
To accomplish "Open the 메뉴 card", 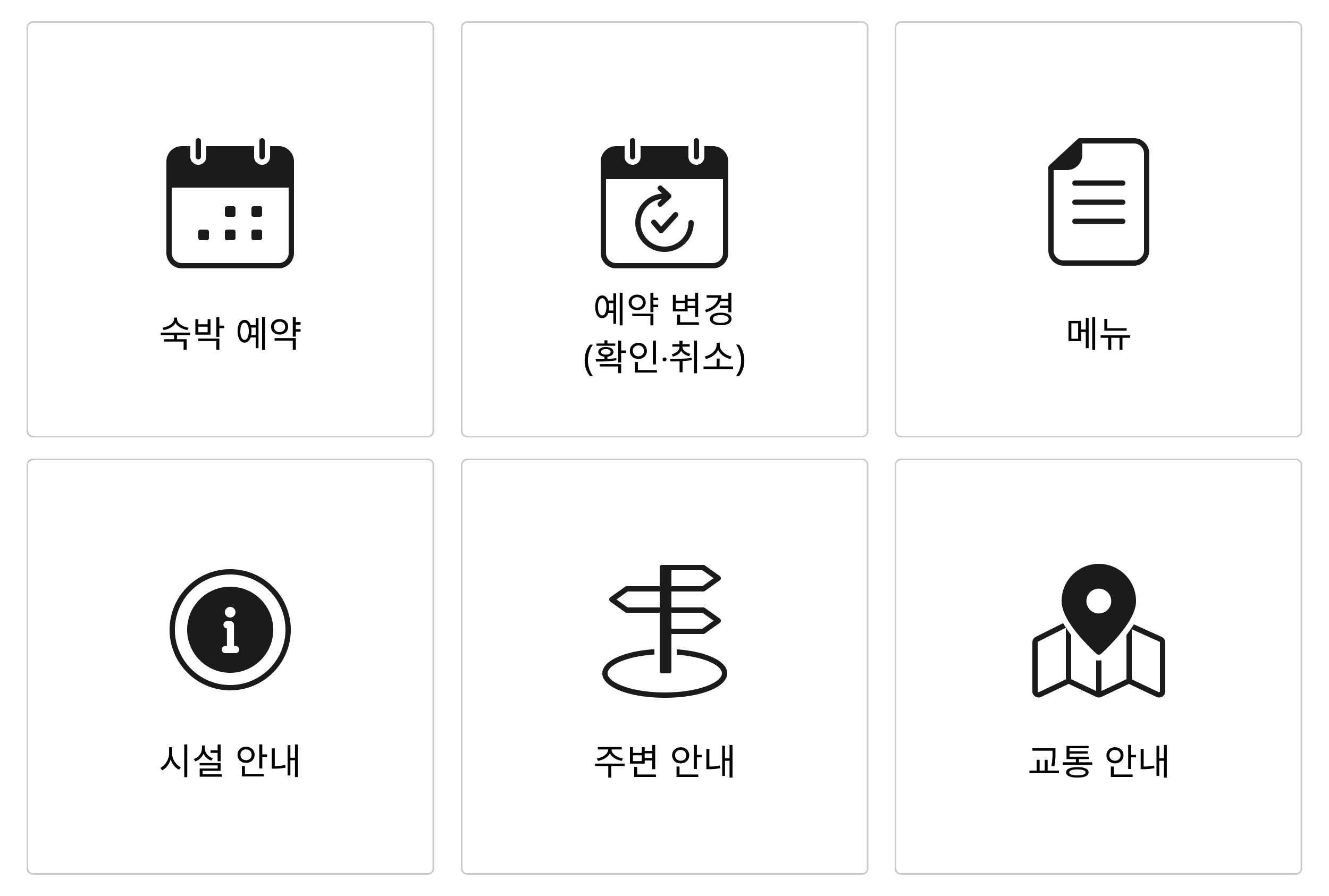I will click(x=1098, y=229).
